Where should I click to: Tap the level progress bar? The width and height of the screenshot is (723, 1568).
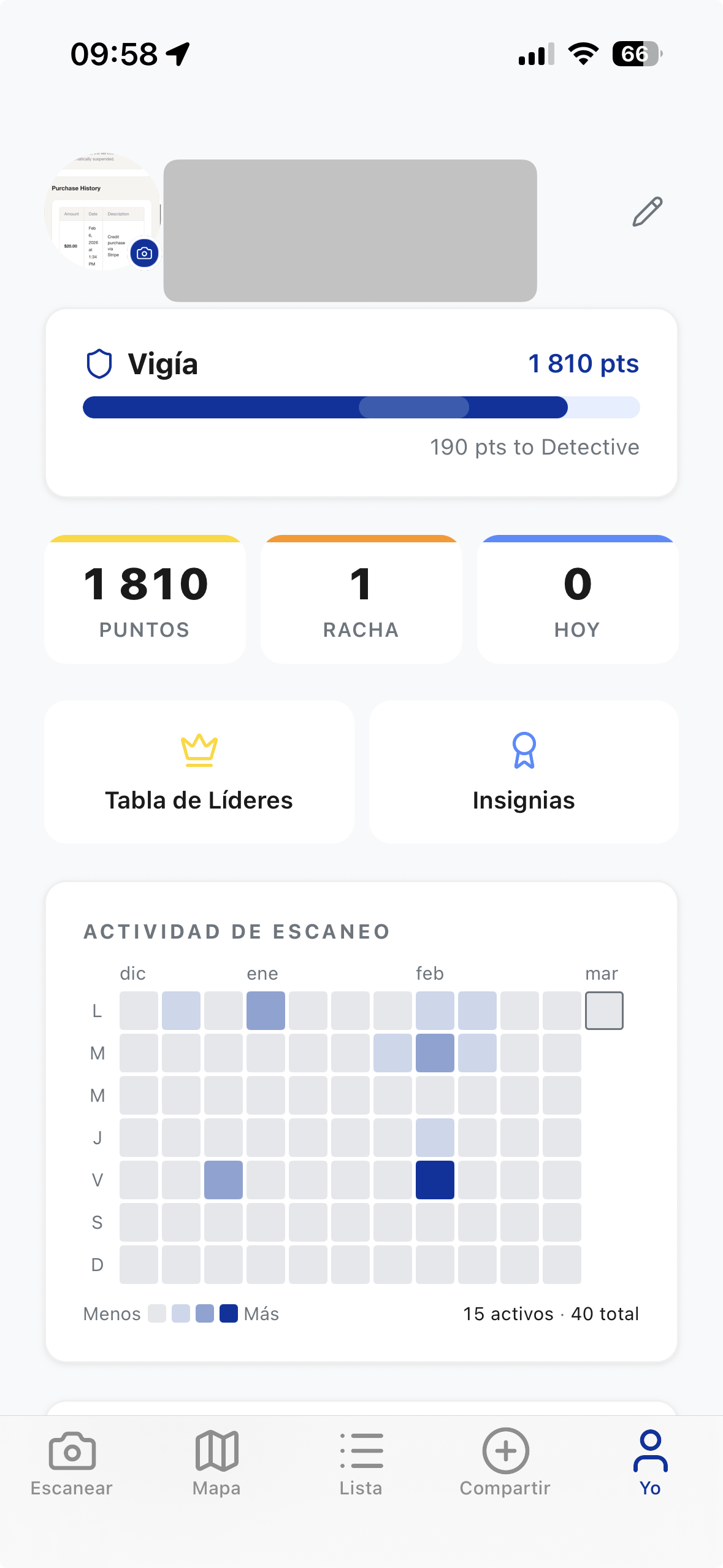point(361,407)
